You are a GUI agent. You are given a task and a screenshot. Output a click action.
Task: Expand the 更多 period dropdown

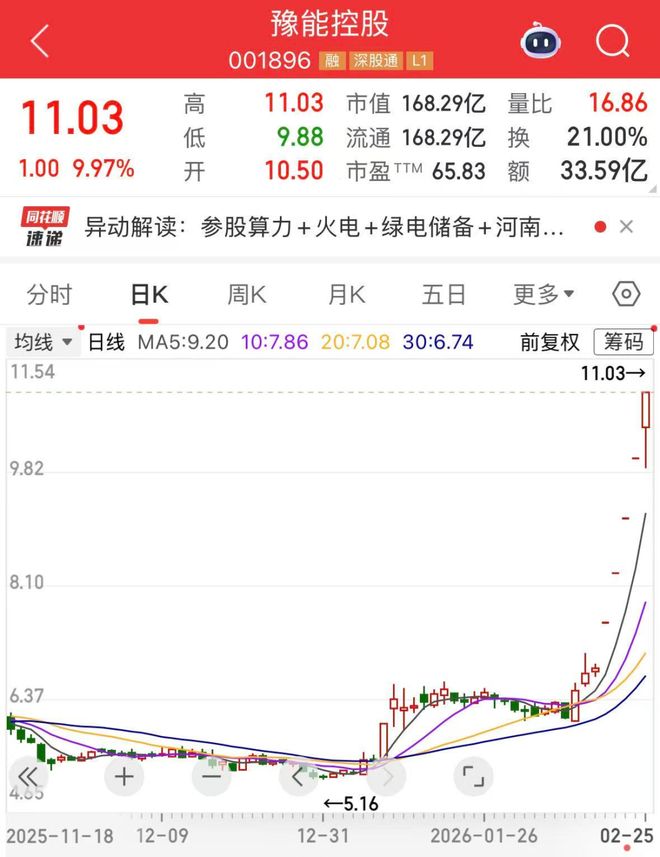(x=543, y=294)
